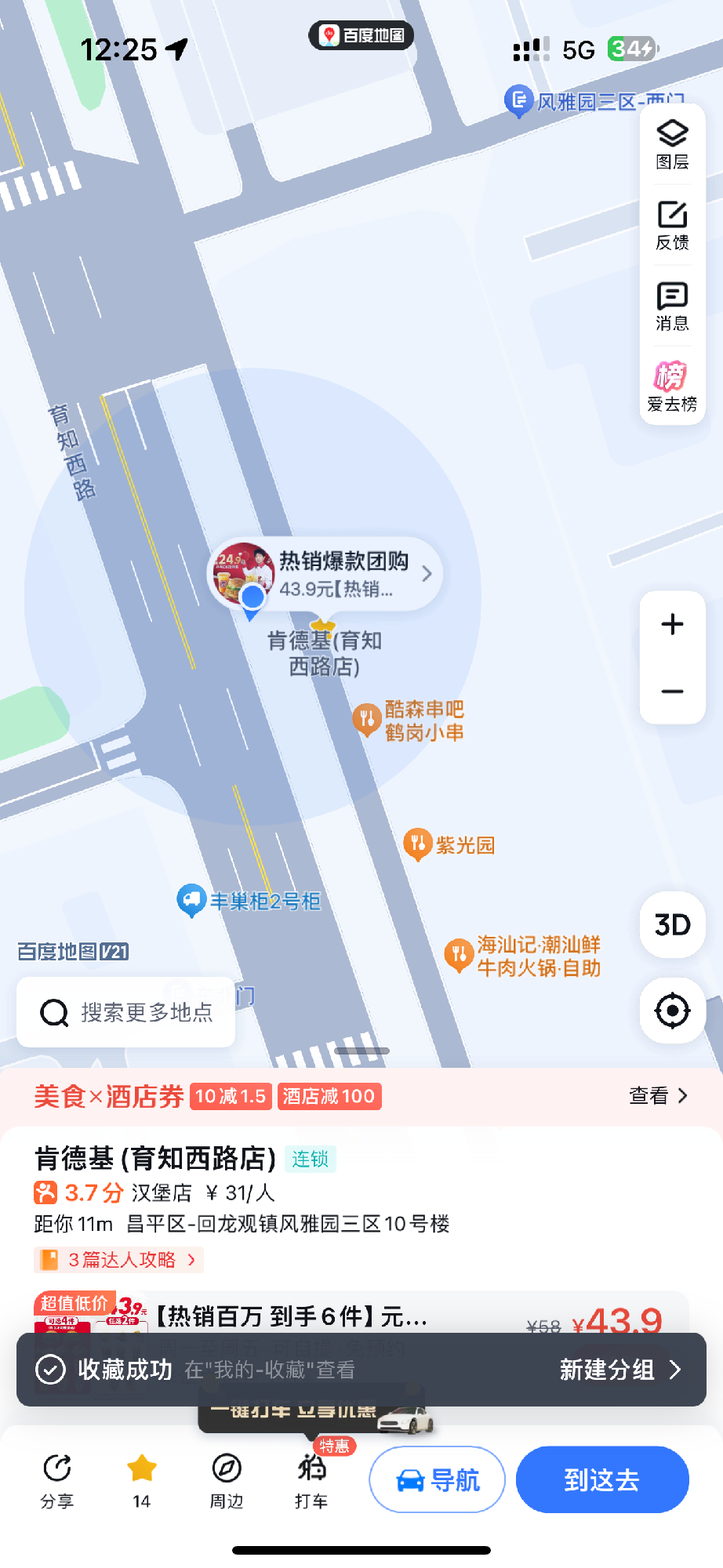Recenter map on my location
This screenshot has height=1568, width=723.
(672, 1011)
